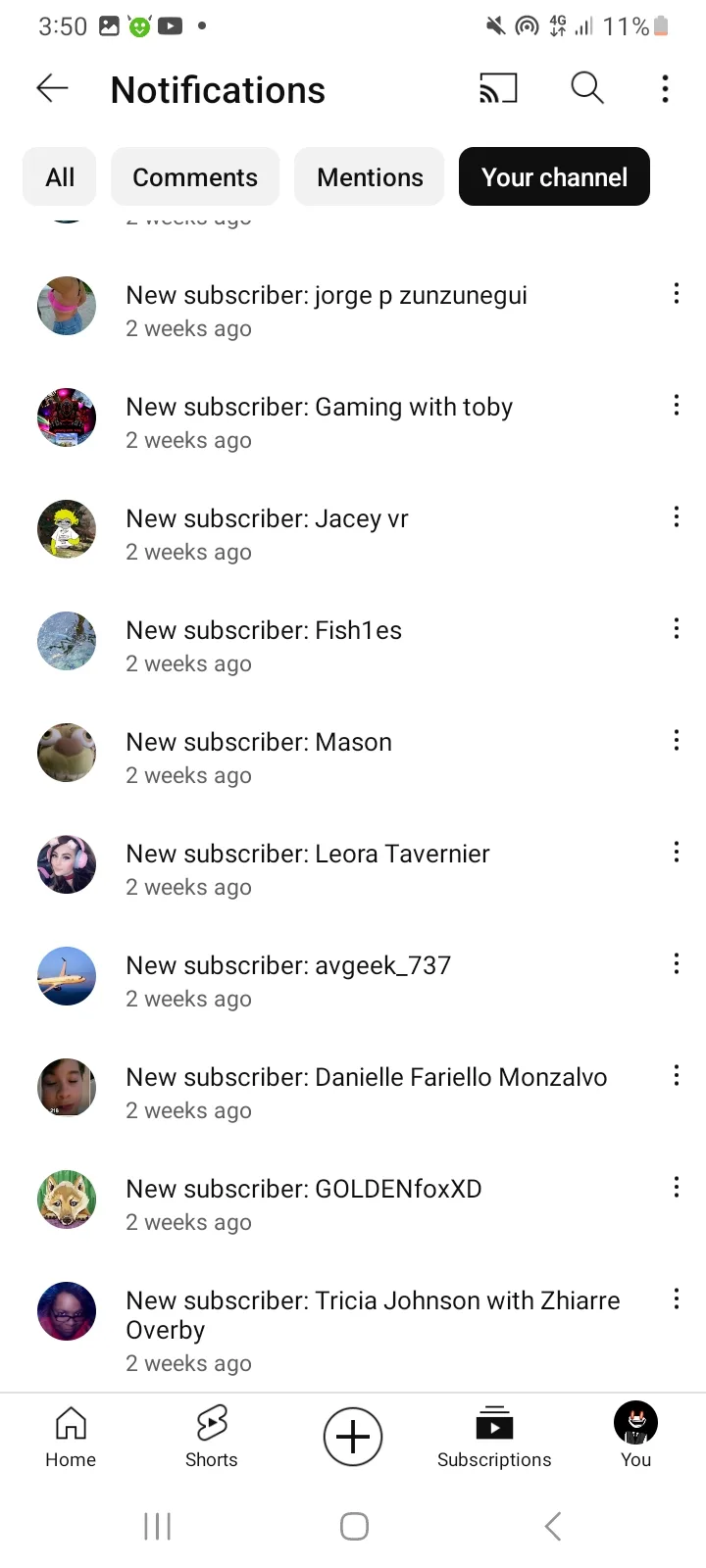Open Leora Tavernier subscriber notification
The width and height of the screenshot is (706, 1568).
pos(308,868)
